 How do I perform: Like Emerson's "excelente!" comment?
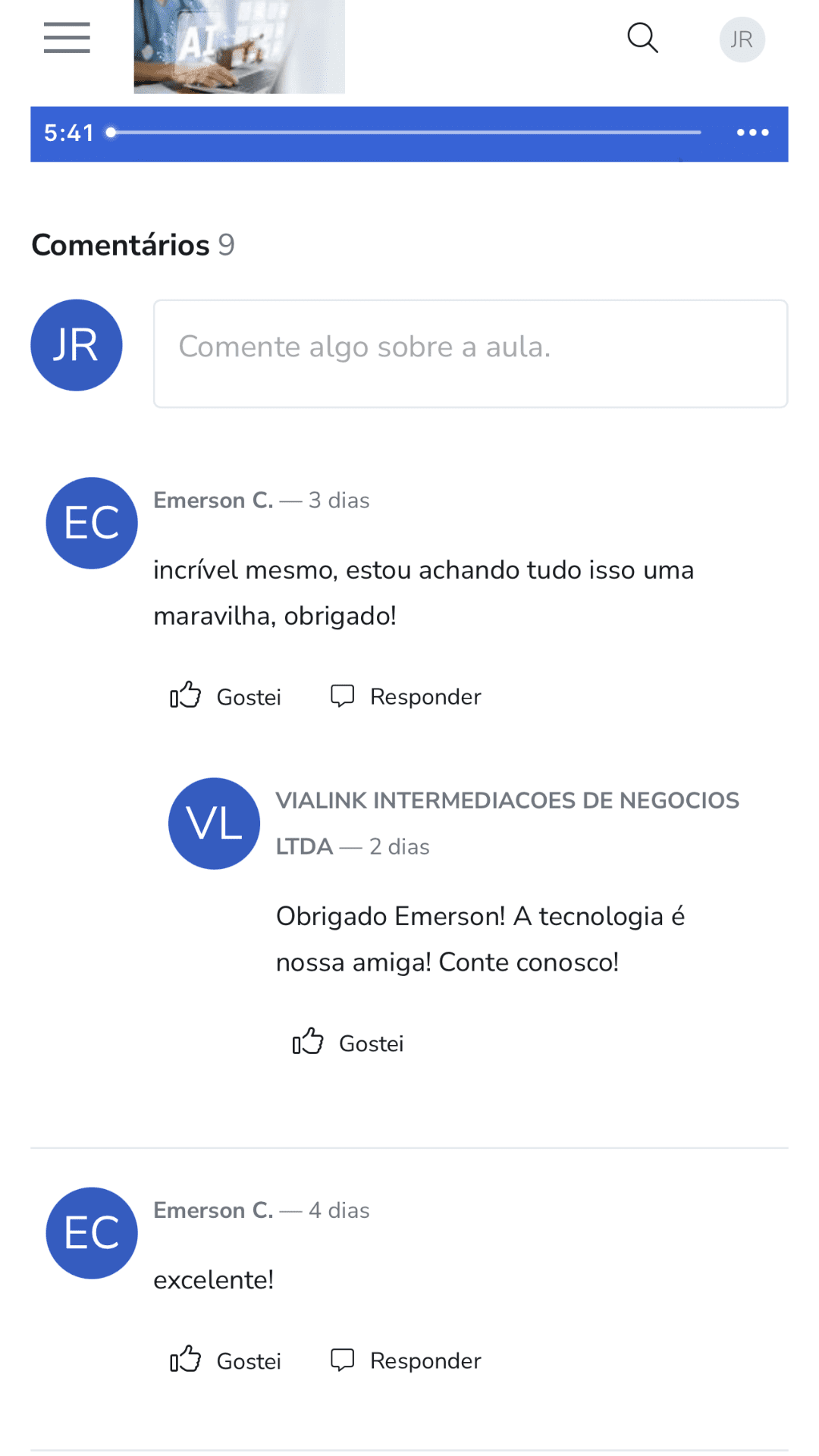click(225, 1360)
